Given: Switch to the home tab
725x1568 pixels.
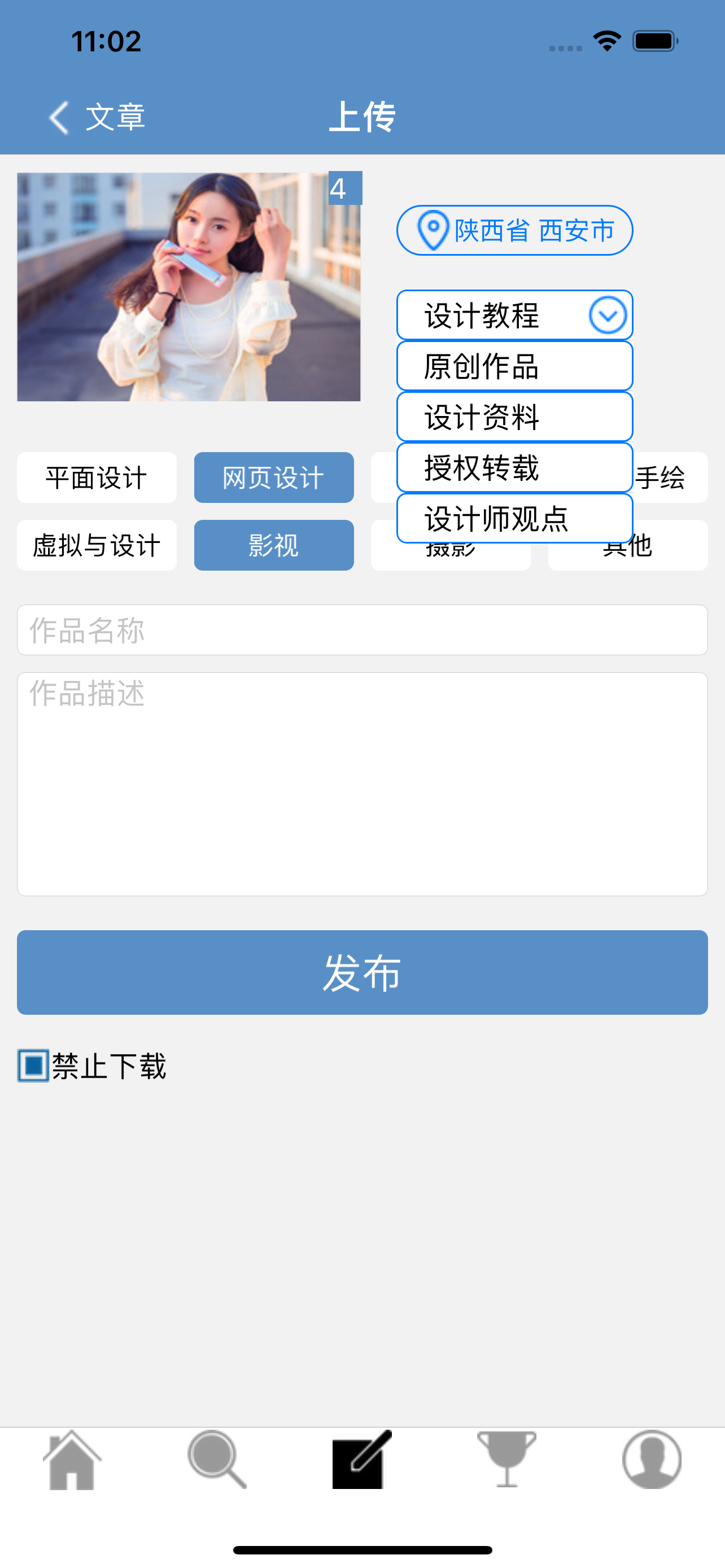Looking at the screenshot, I should pos(72,1460).
